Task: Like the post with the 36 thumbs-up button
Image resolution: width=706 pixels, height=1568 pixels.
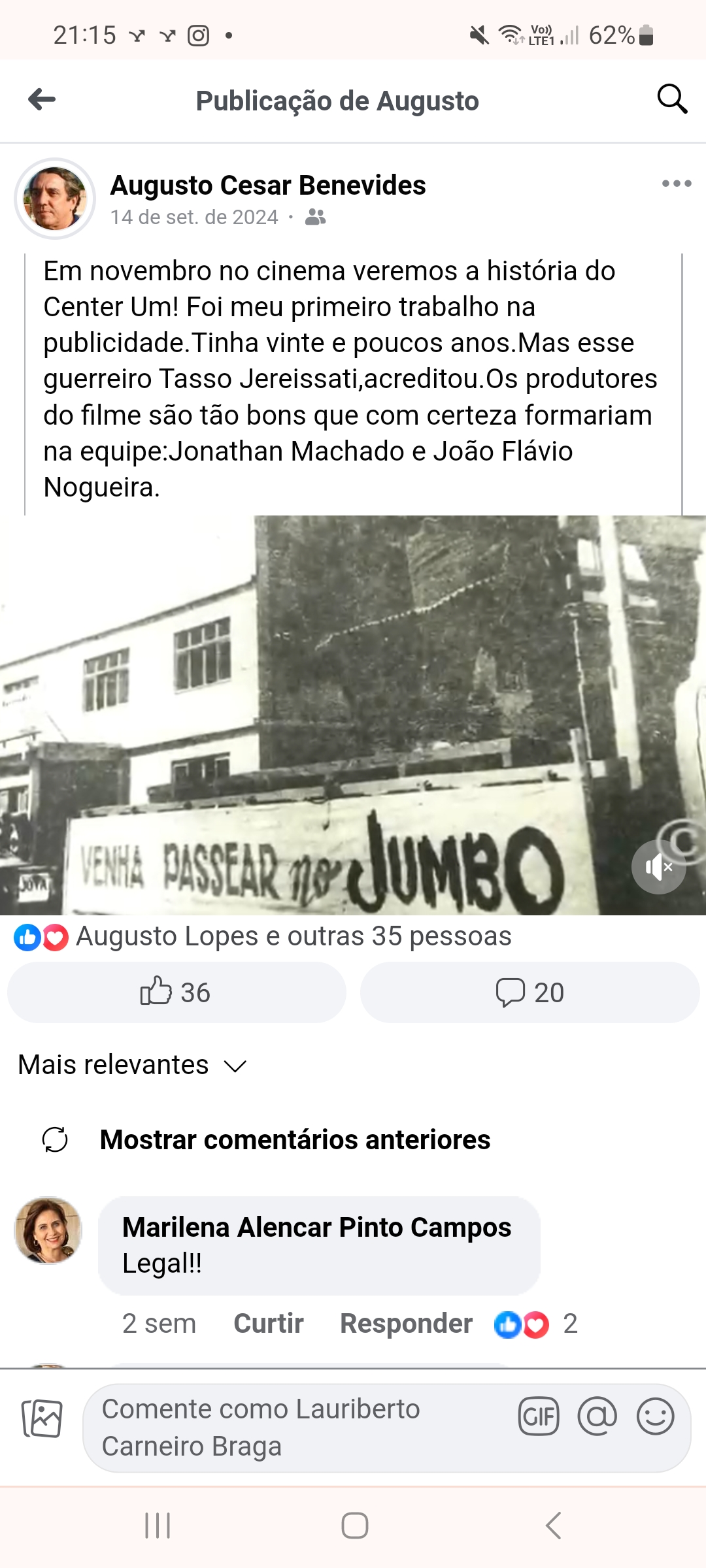Action: point(176,992)
